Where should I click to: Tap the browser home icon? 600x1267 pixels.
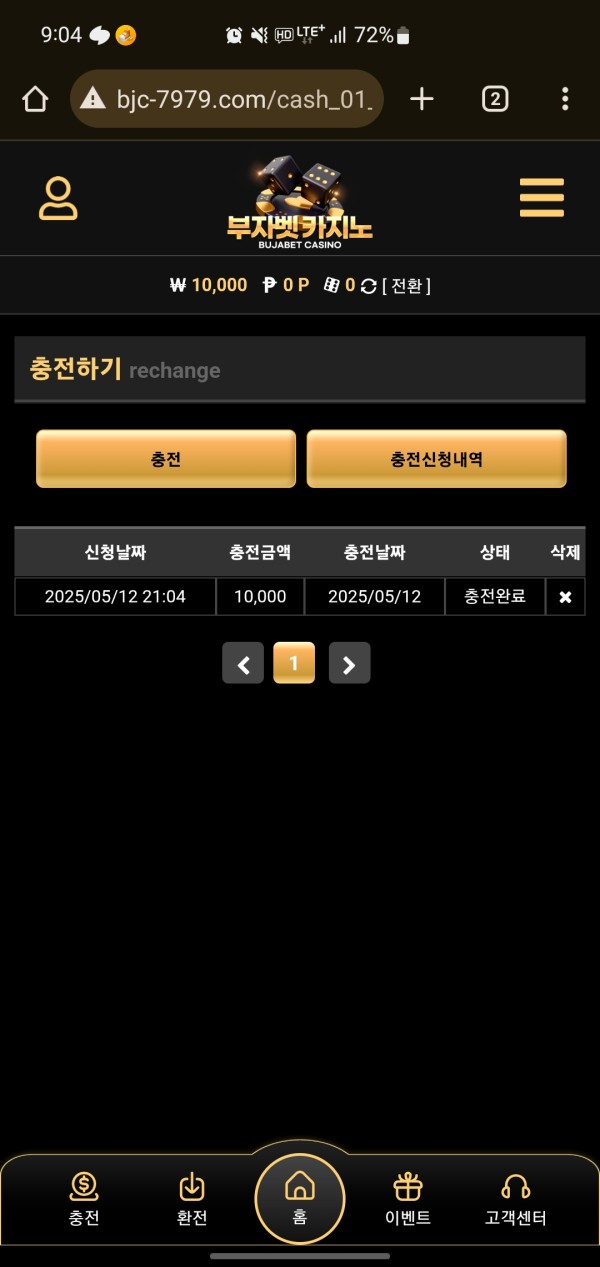[x=35, y=99]
